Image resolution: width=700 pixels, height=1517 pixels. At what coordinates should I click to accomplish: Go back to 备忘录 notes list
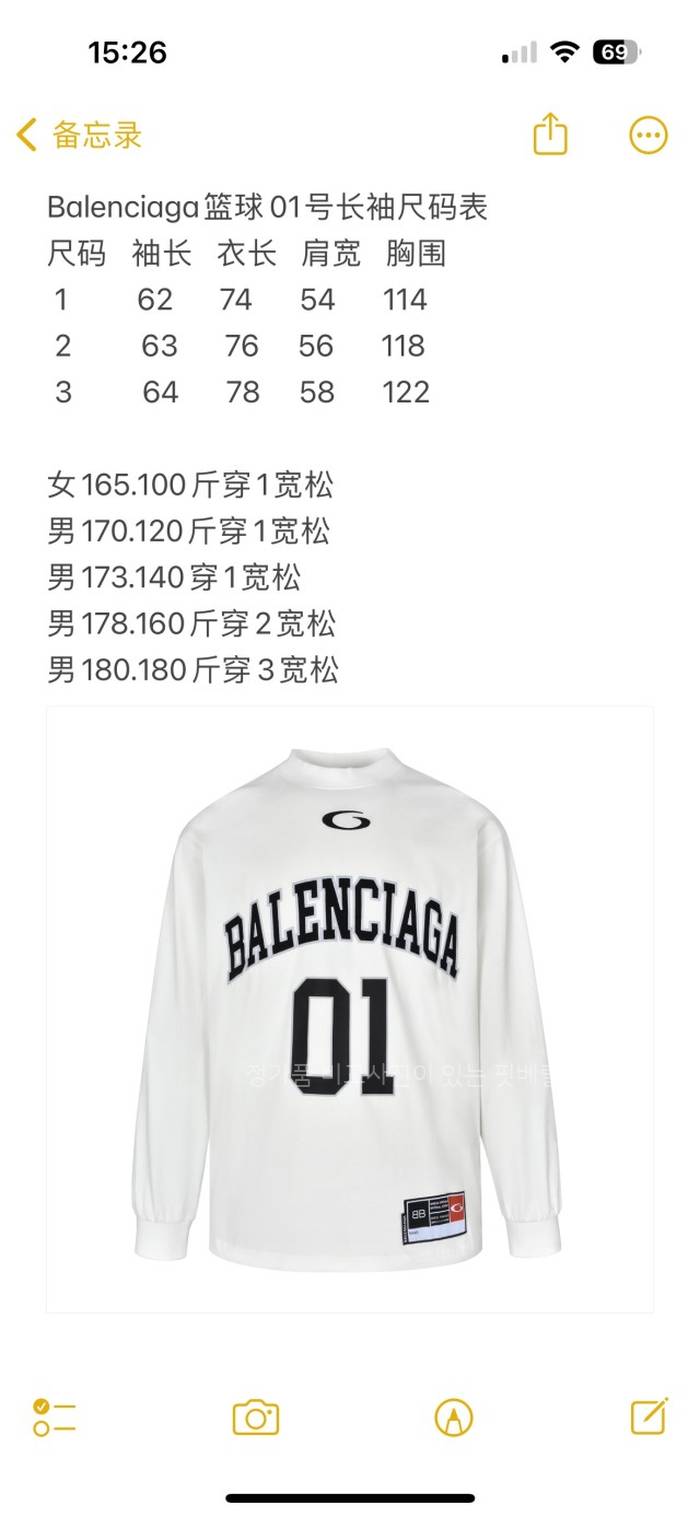80,135
